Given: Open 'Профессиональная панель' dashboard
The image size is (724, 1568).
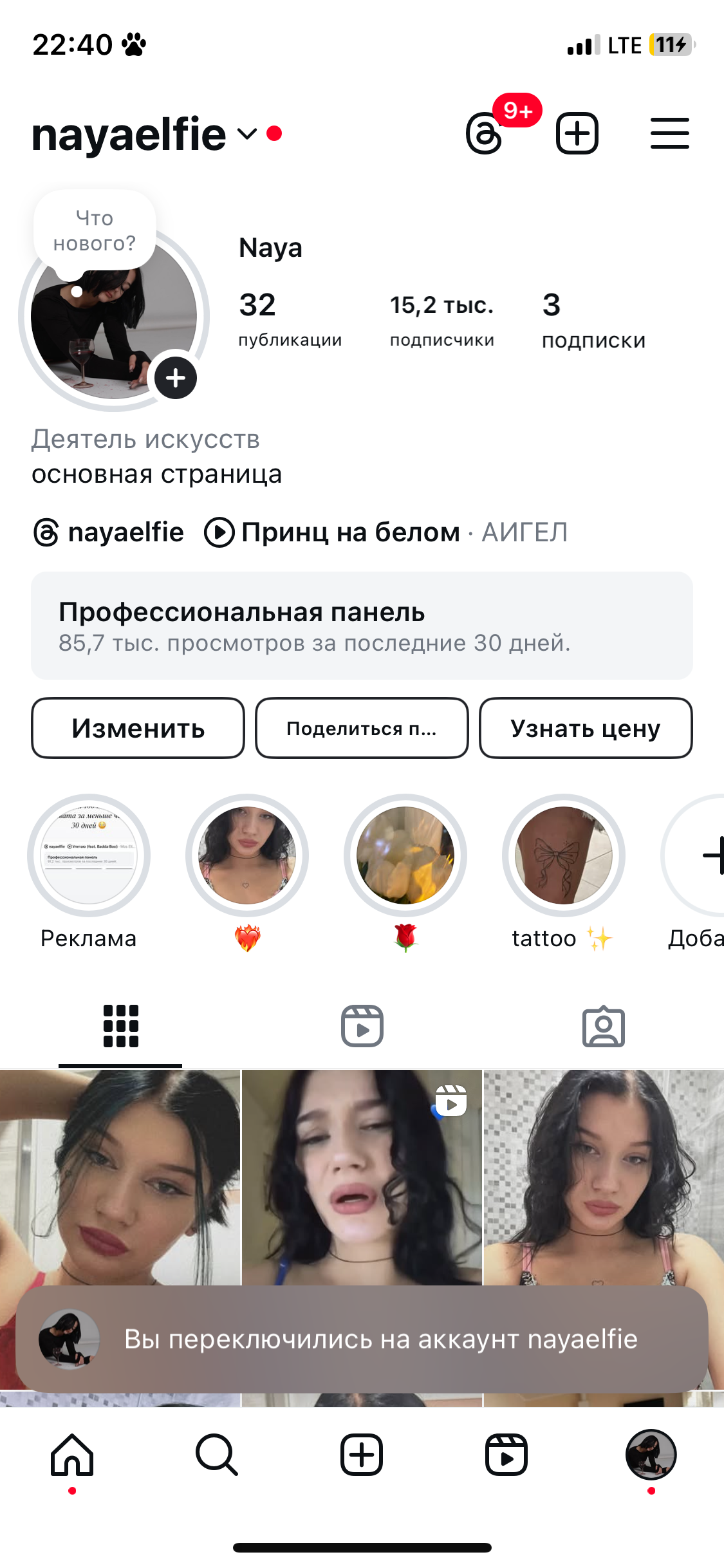Looking at the screenshot, I should point(362,626).
